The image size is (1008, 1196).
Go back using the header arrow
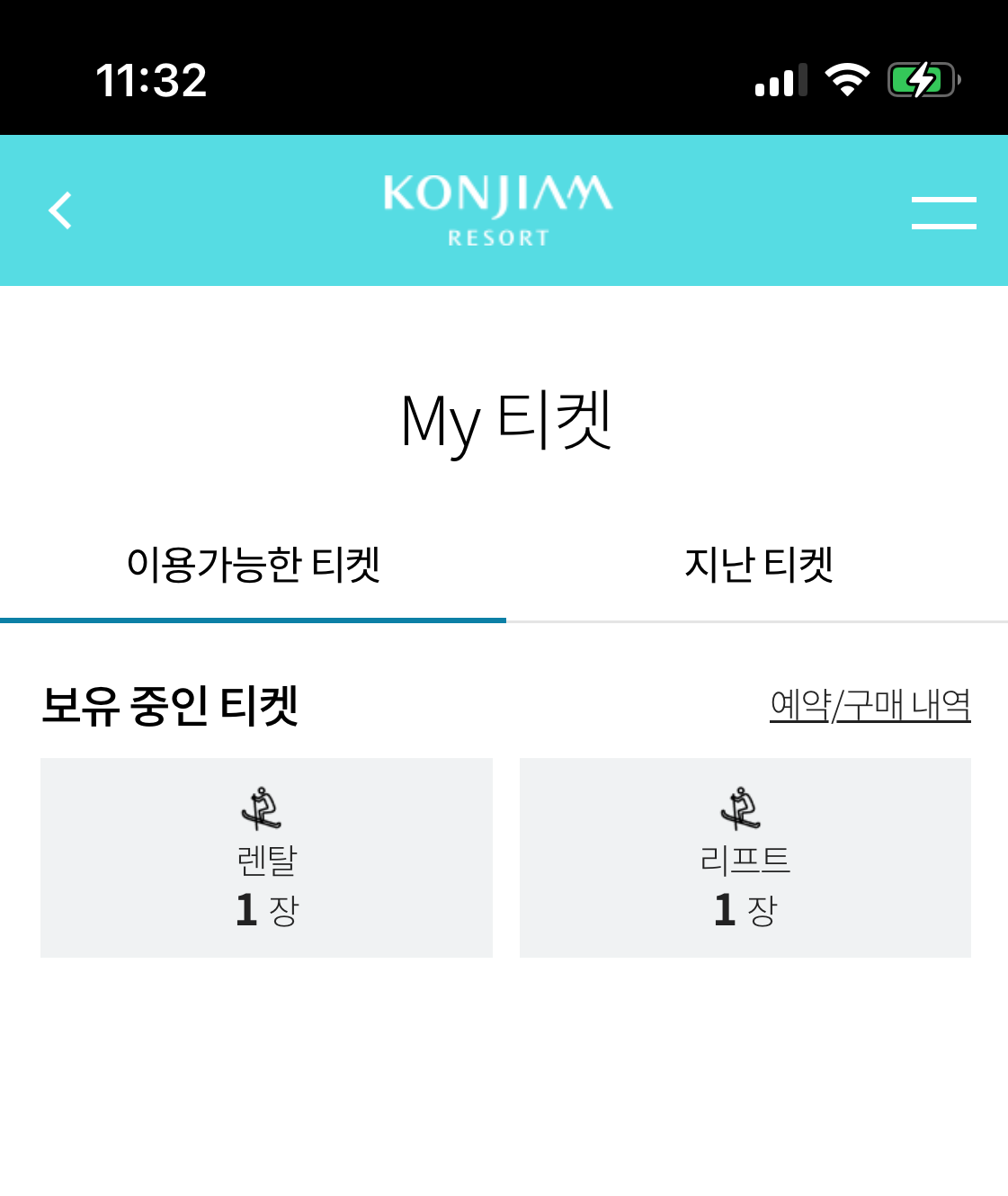click(x=60, y=211)
